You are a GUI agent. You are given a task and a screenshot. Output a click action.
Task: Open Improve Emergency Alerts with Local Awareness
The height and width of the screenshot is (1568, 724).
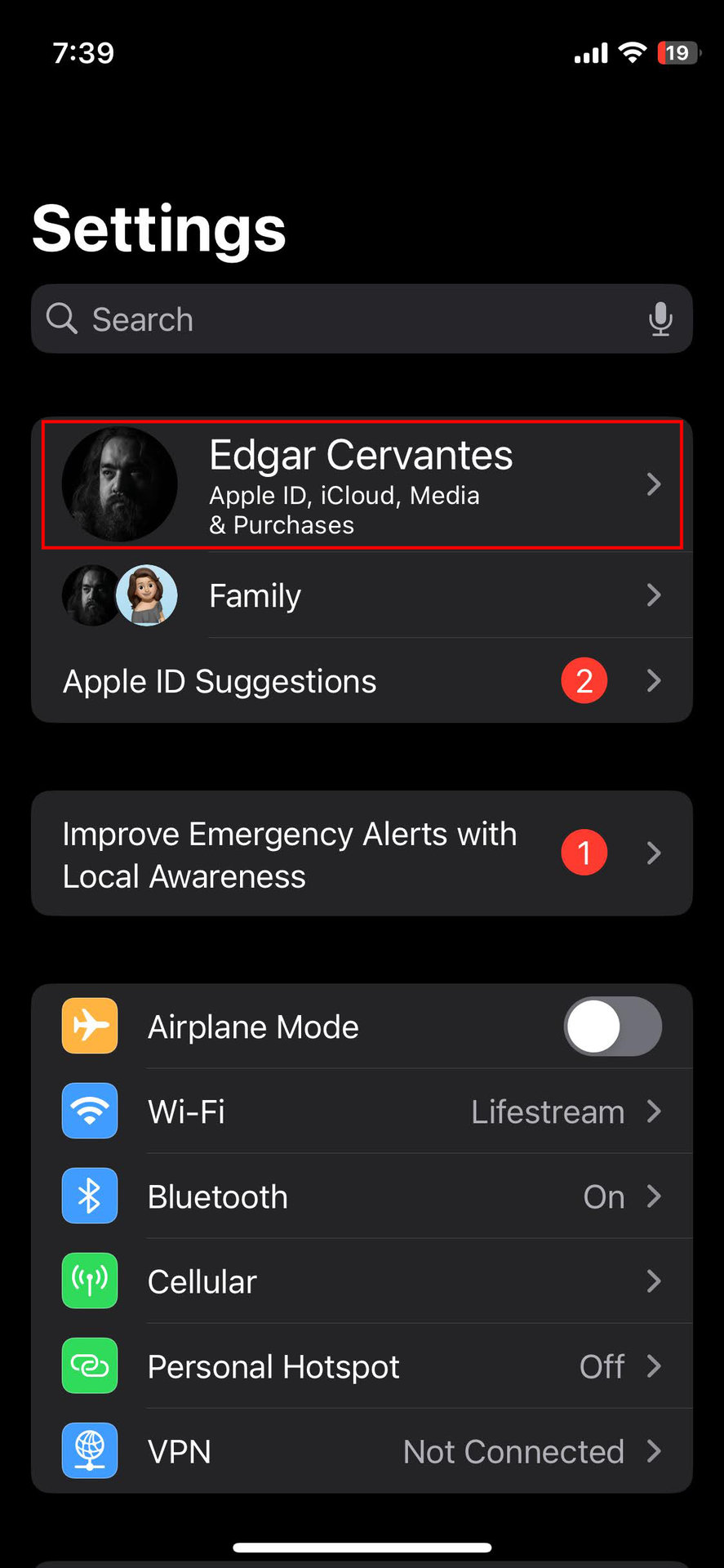pos(362,854)
